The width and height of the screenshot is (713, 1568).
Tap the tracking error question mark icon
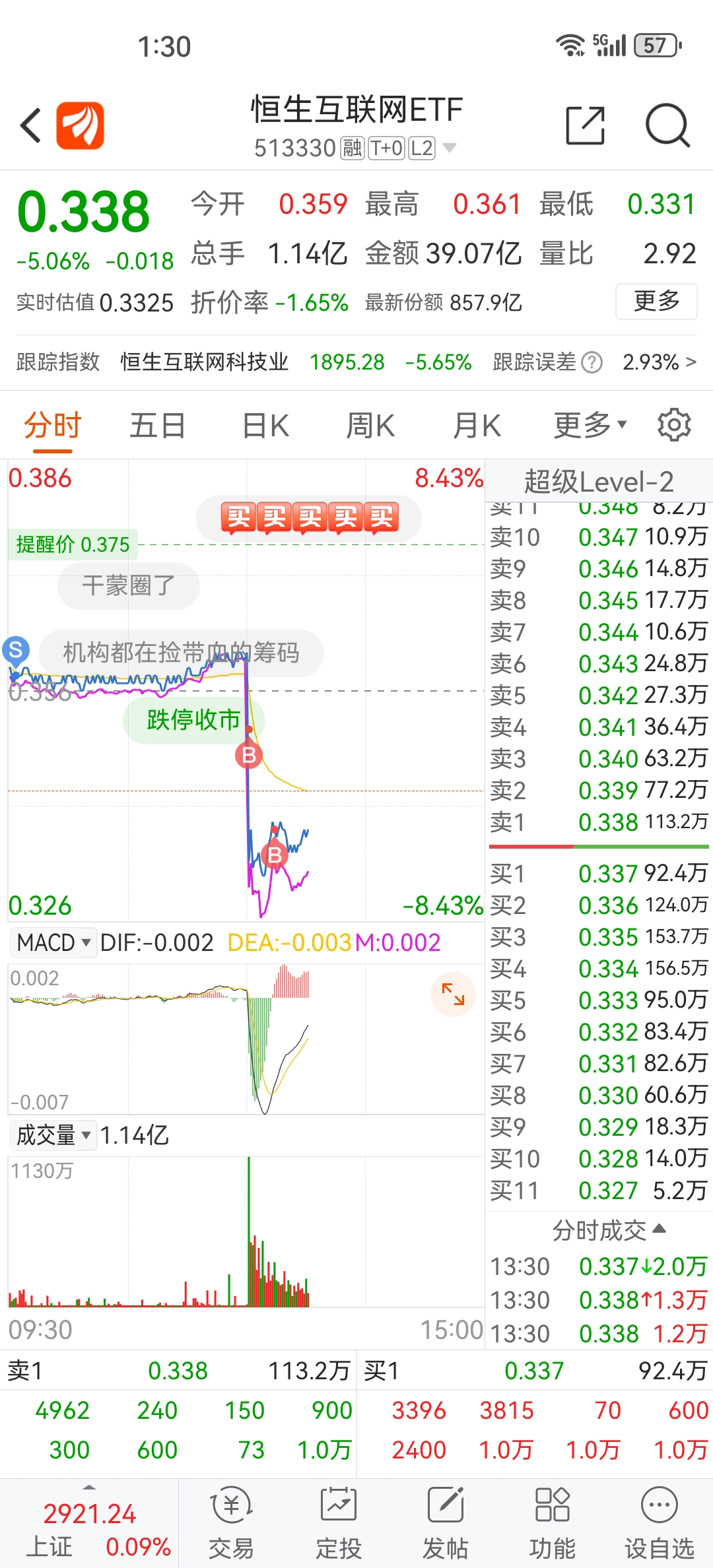[x=592, y=363]
